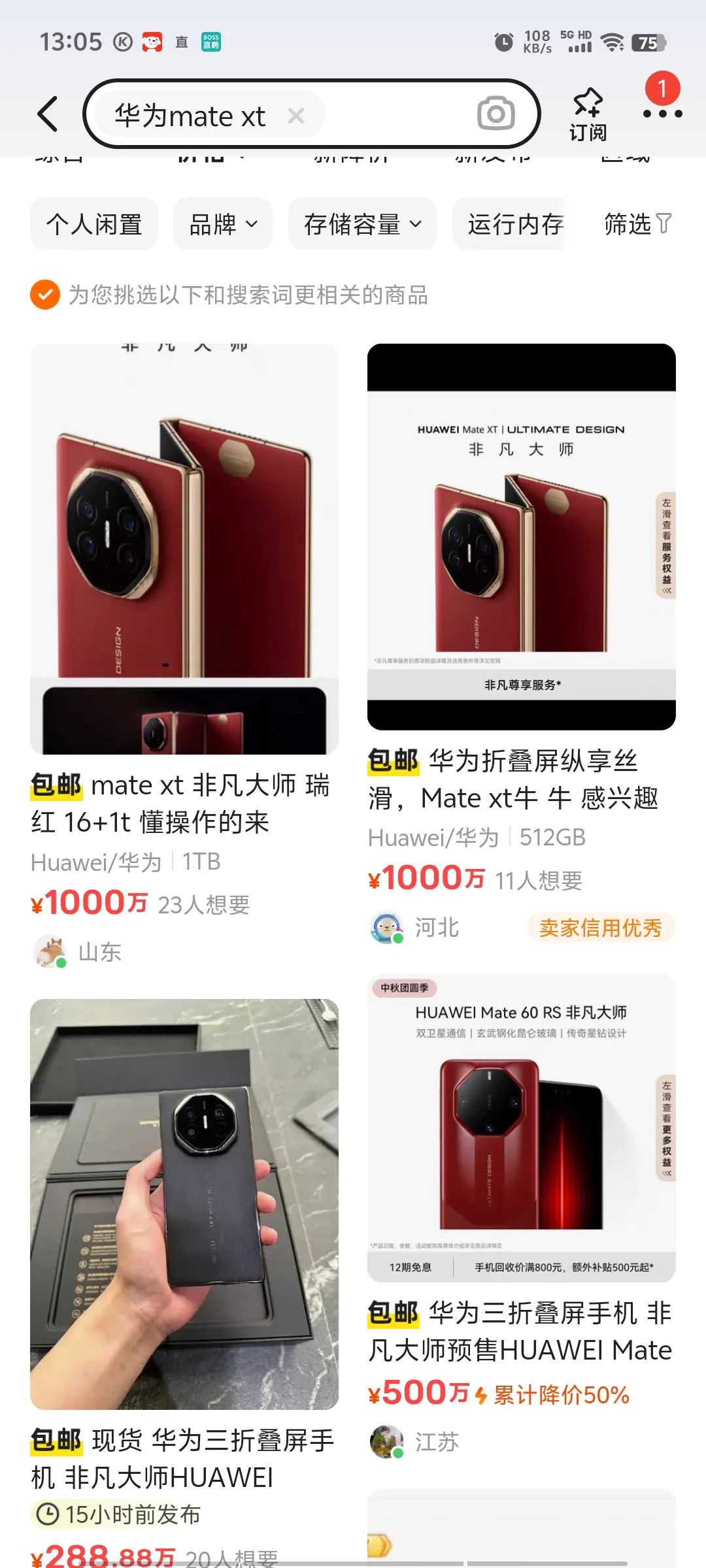The width and height of the screenshot is (706, 1568).
Task: Tap the search box with 华为mate xt
Action: tap(190, 116)
